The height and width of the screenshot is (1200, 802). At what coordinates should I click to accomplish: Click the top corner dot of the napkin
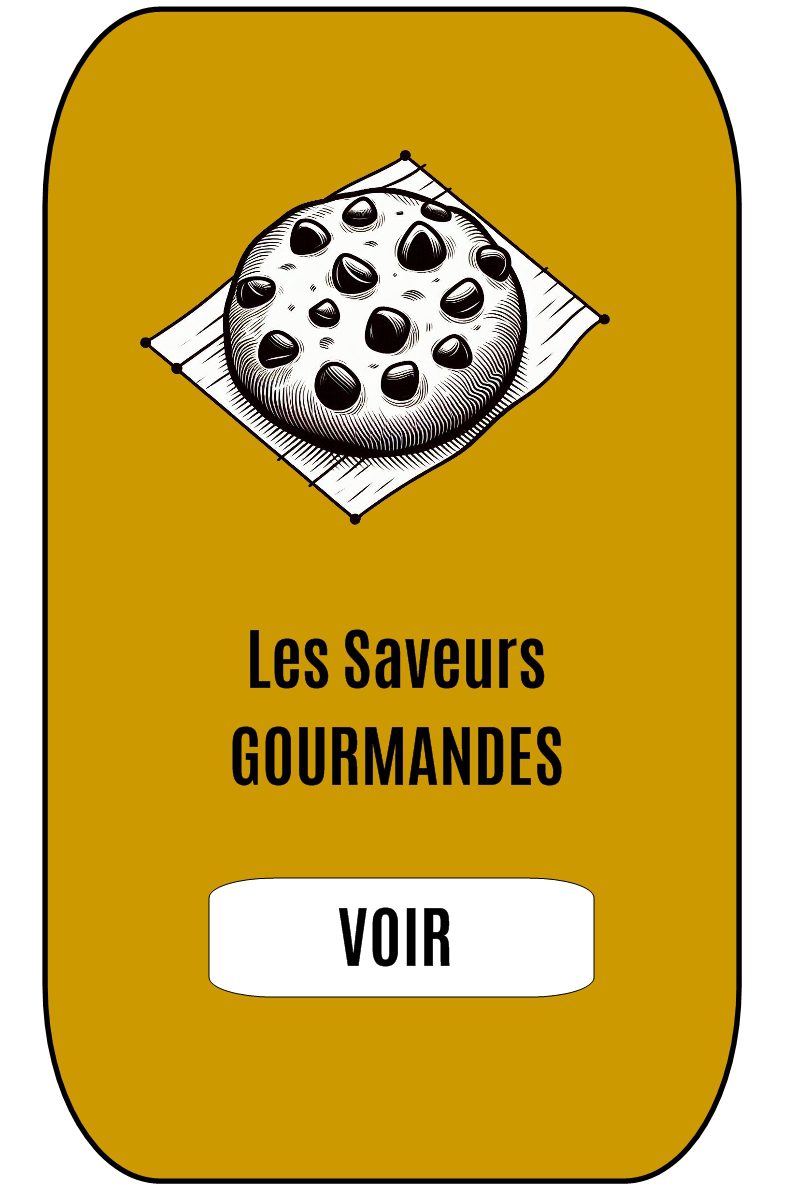(405, 153)
